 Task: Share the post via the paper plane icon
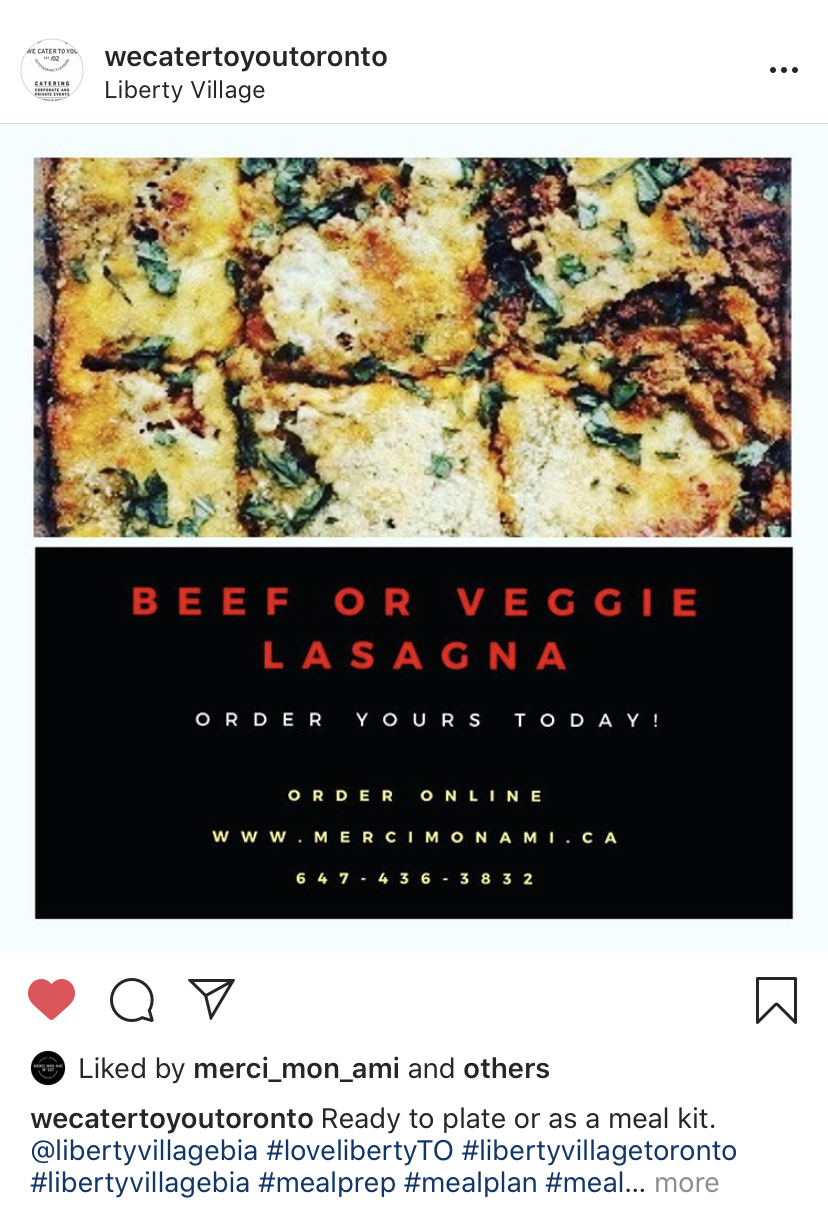tap(211, 998)
